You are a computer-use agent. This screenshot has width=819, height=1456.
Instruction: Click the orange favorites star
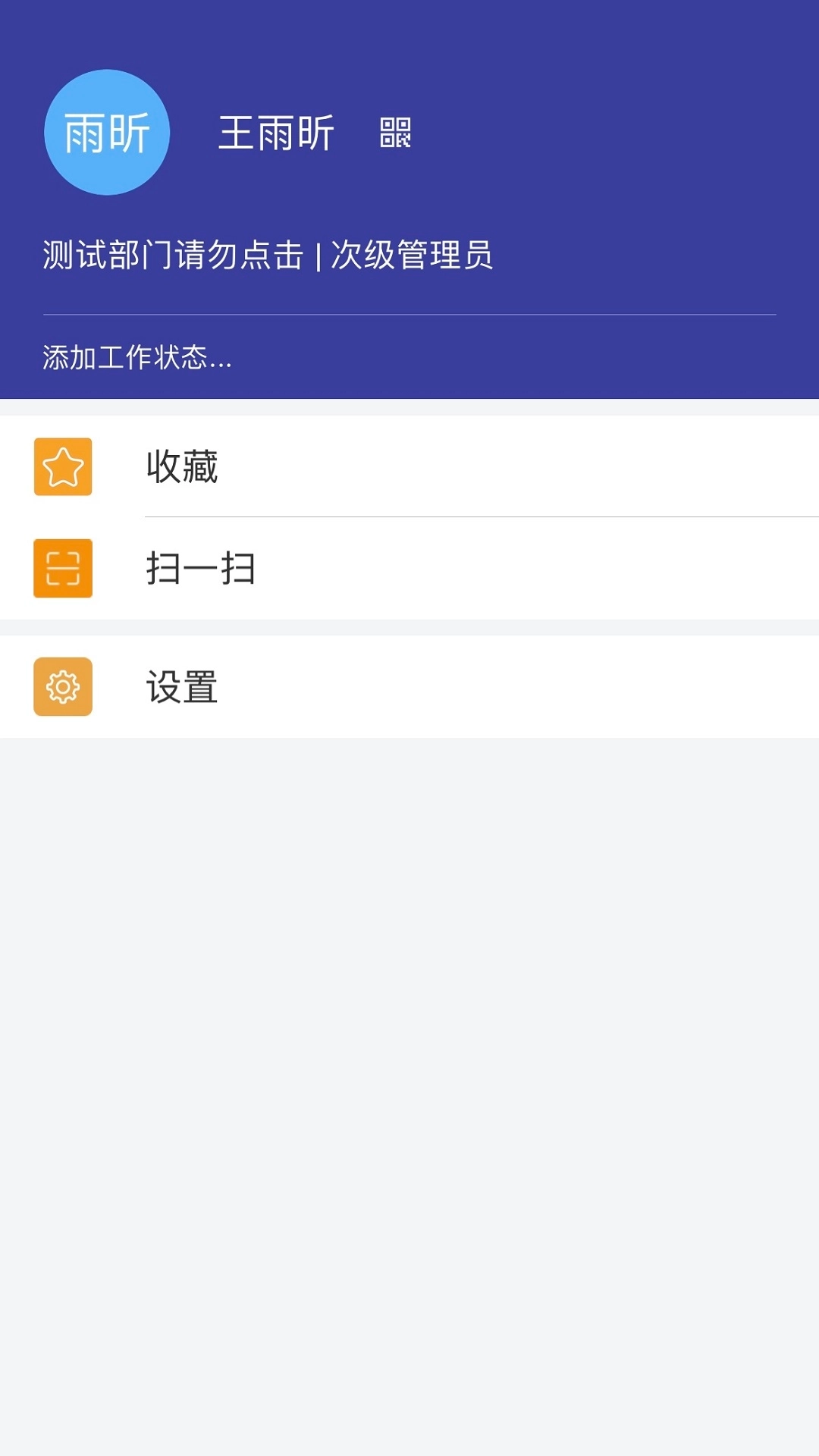[x=64, y=468]
